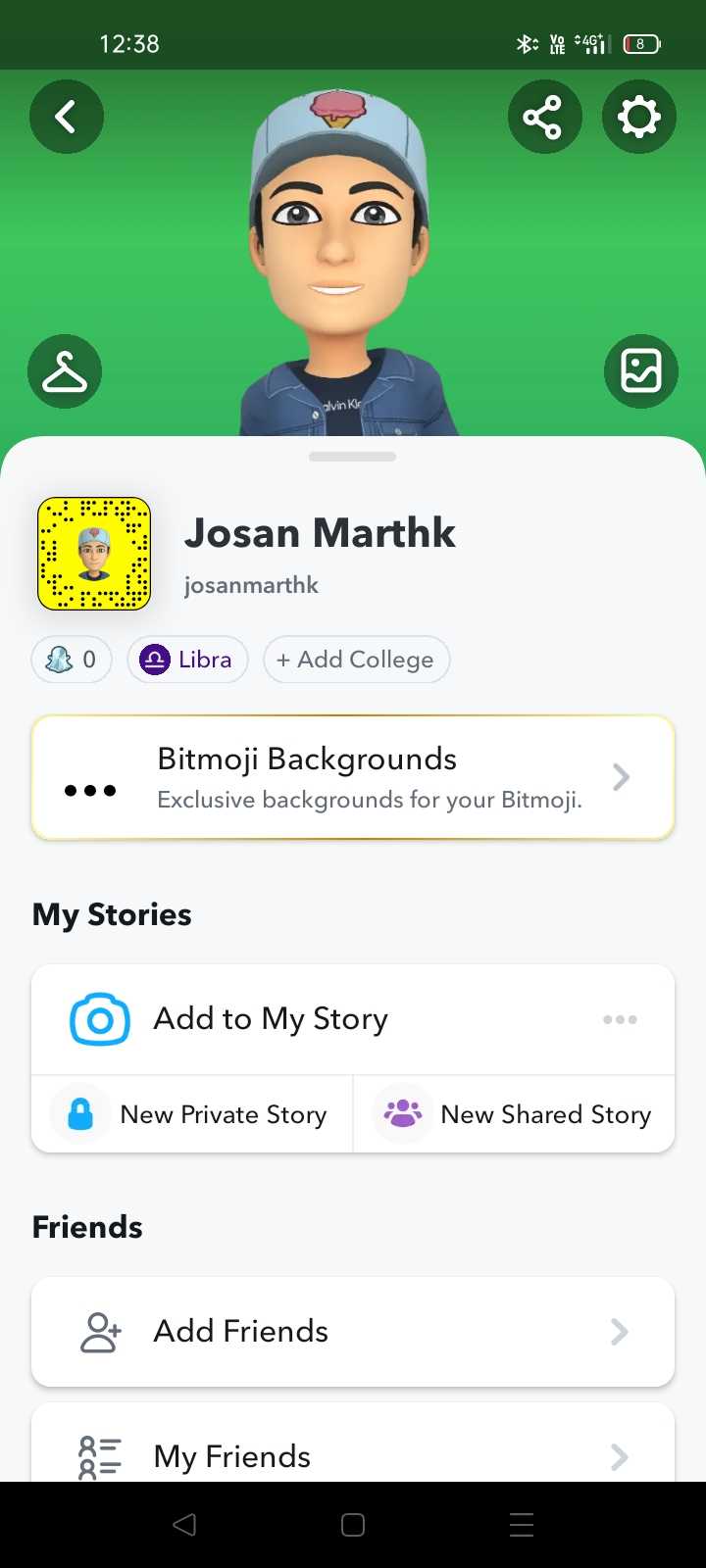Open My Story options three dots

tap(620, 1019)
